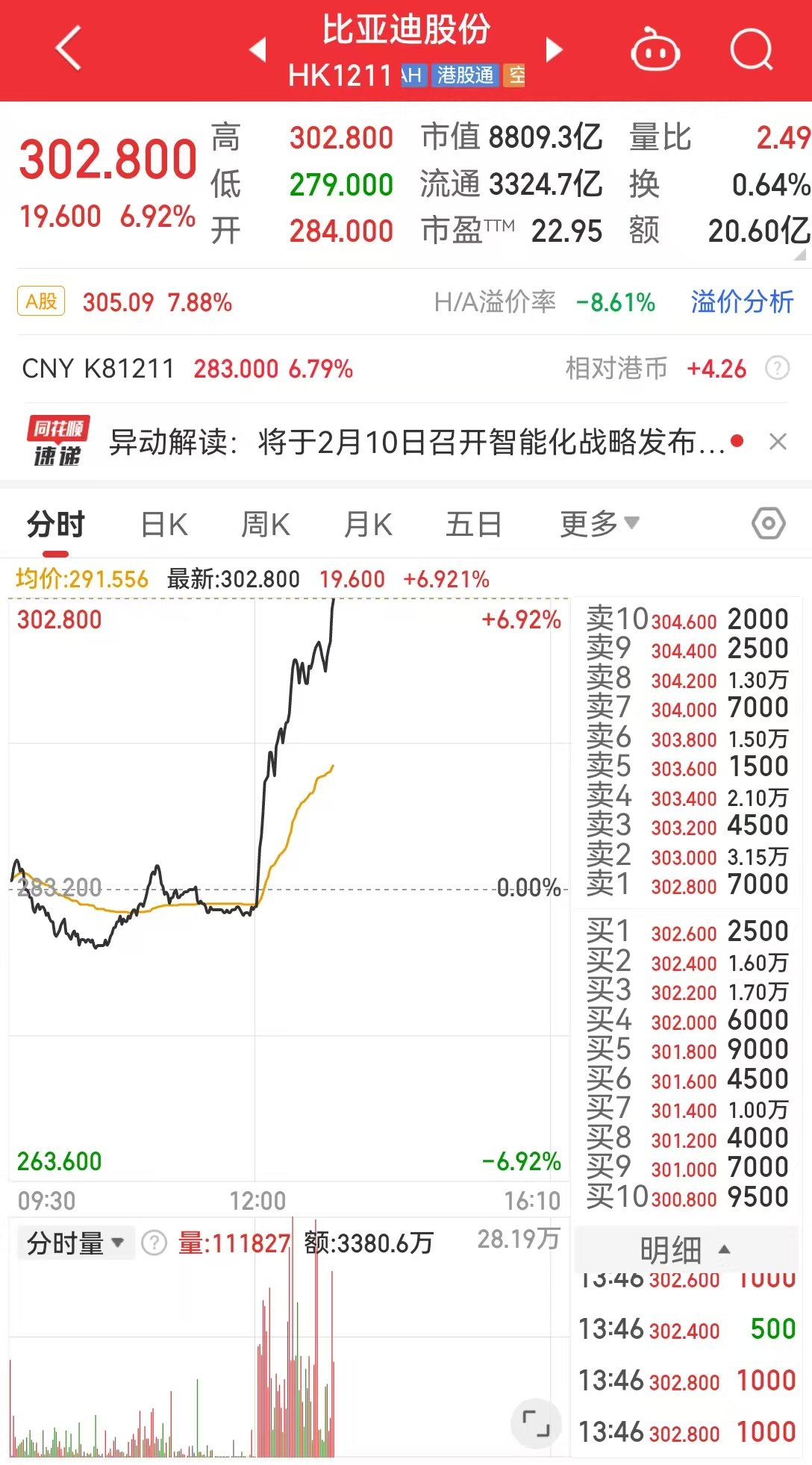
Task: Open chart settings gear icon
Action: point(769,525)
